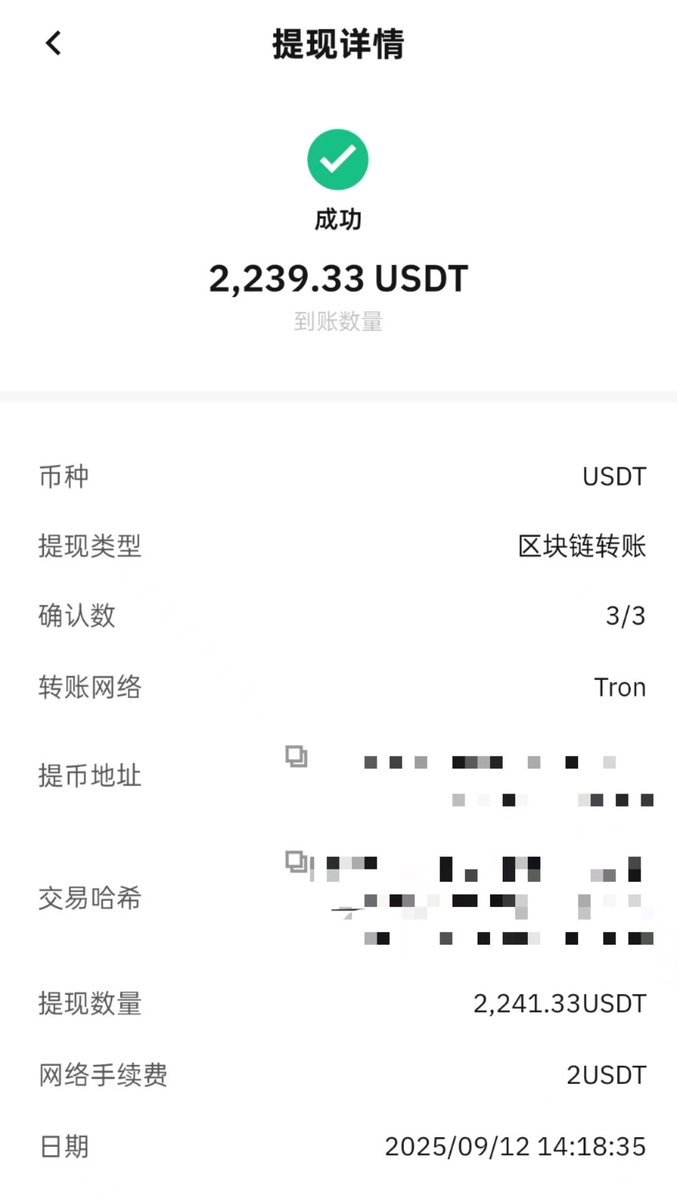This screenshot has width=677, height=1200.
Task: Copy the 提币地址 withdrawal address
Action: click(x=296, y=757)
